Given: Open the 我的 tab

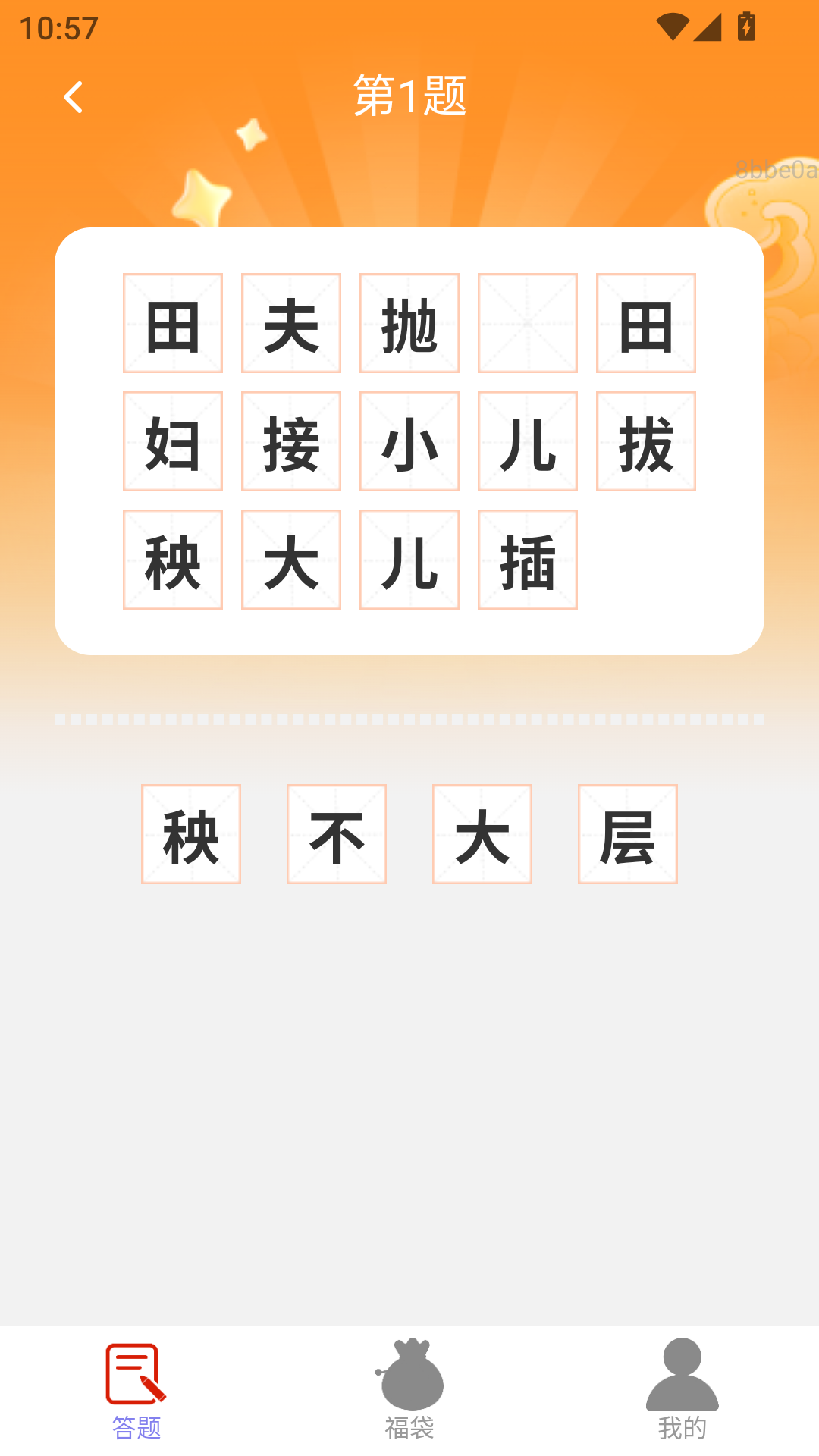Looking at the screenshot, I should point(682,1389).
